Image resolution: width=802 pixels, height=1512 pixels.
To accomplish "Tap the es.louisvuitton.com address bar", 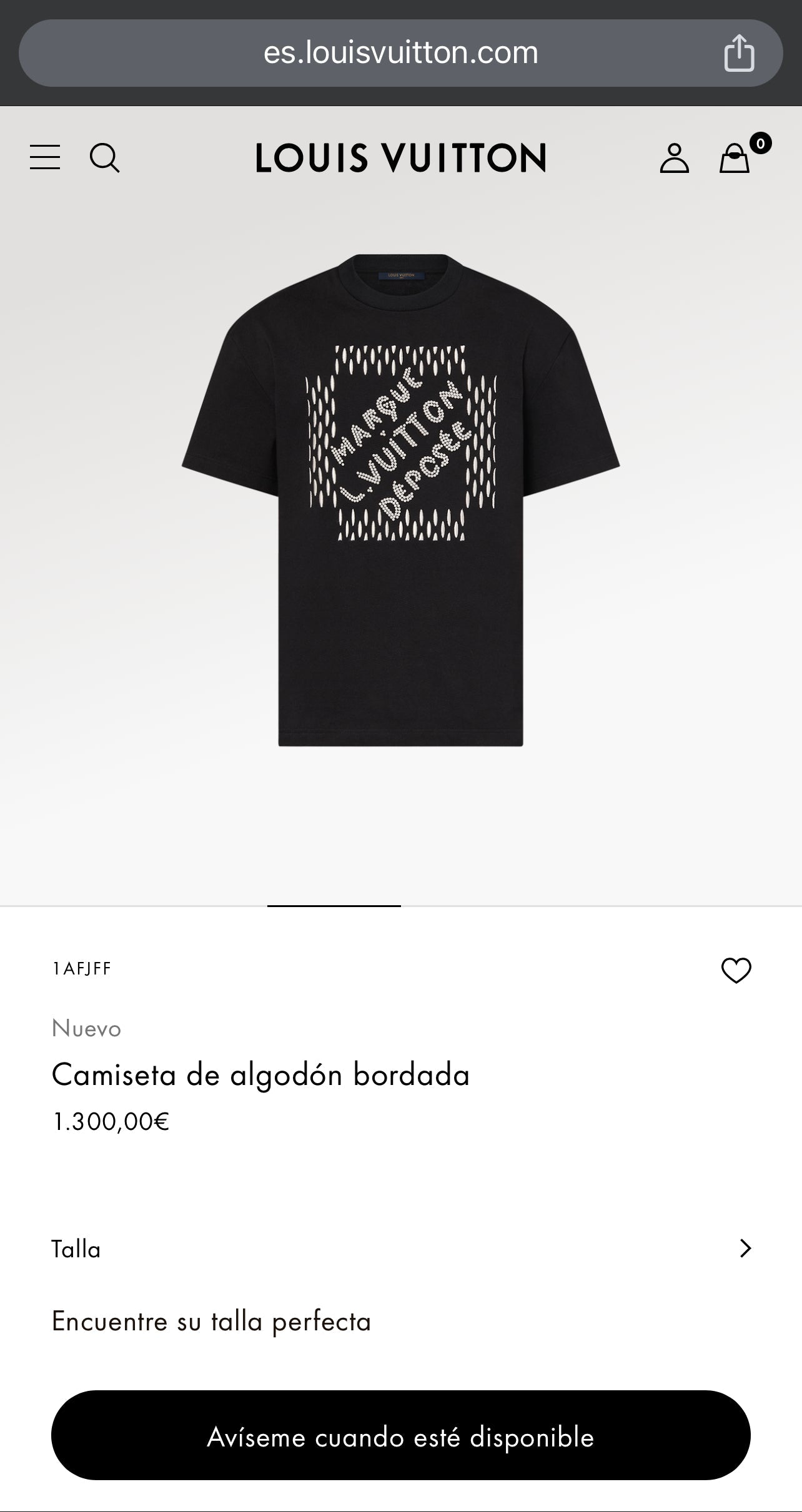I will pos(400,53).
